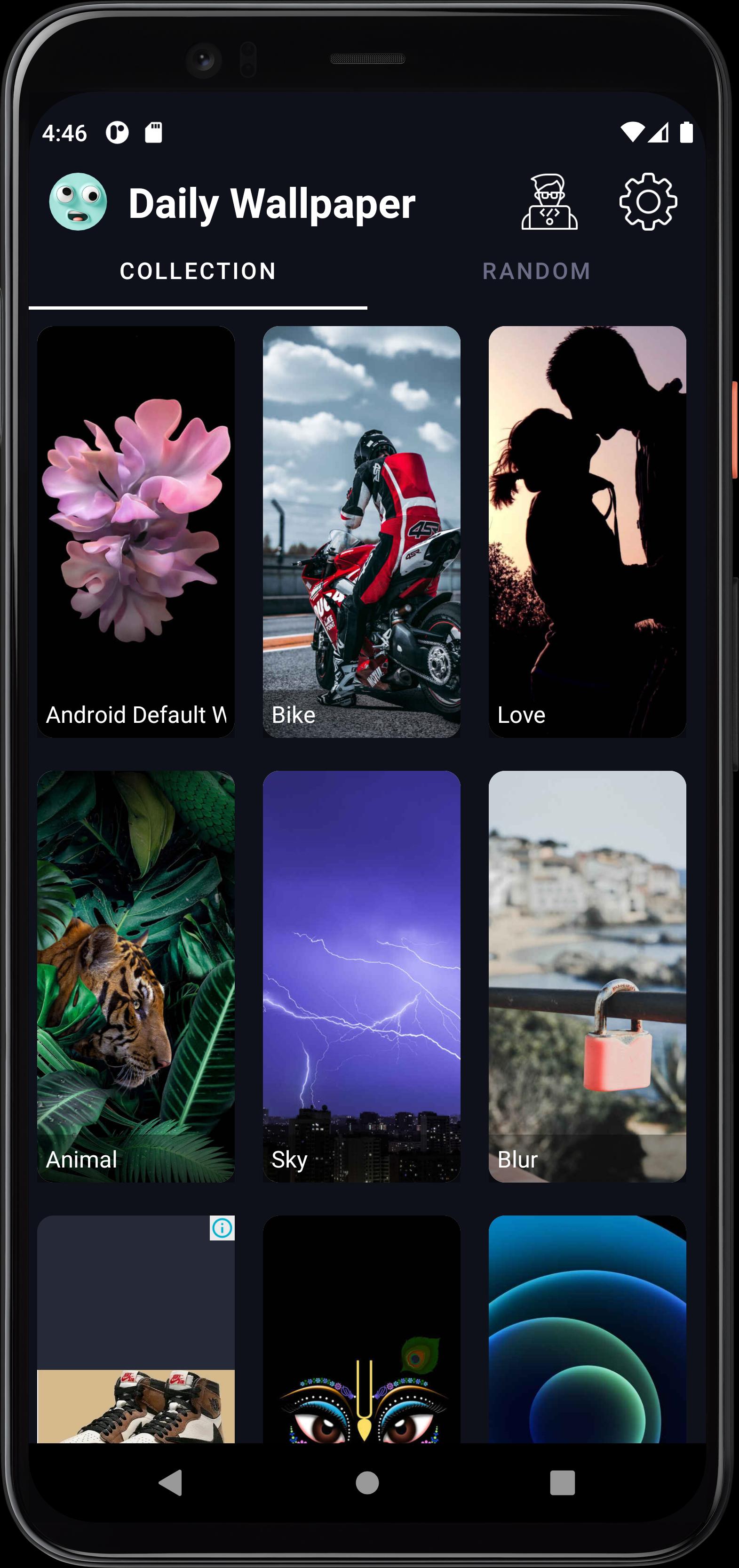Select the Collection tab
Viewport: 739px width, 1568px height.
tap(199, 272)
